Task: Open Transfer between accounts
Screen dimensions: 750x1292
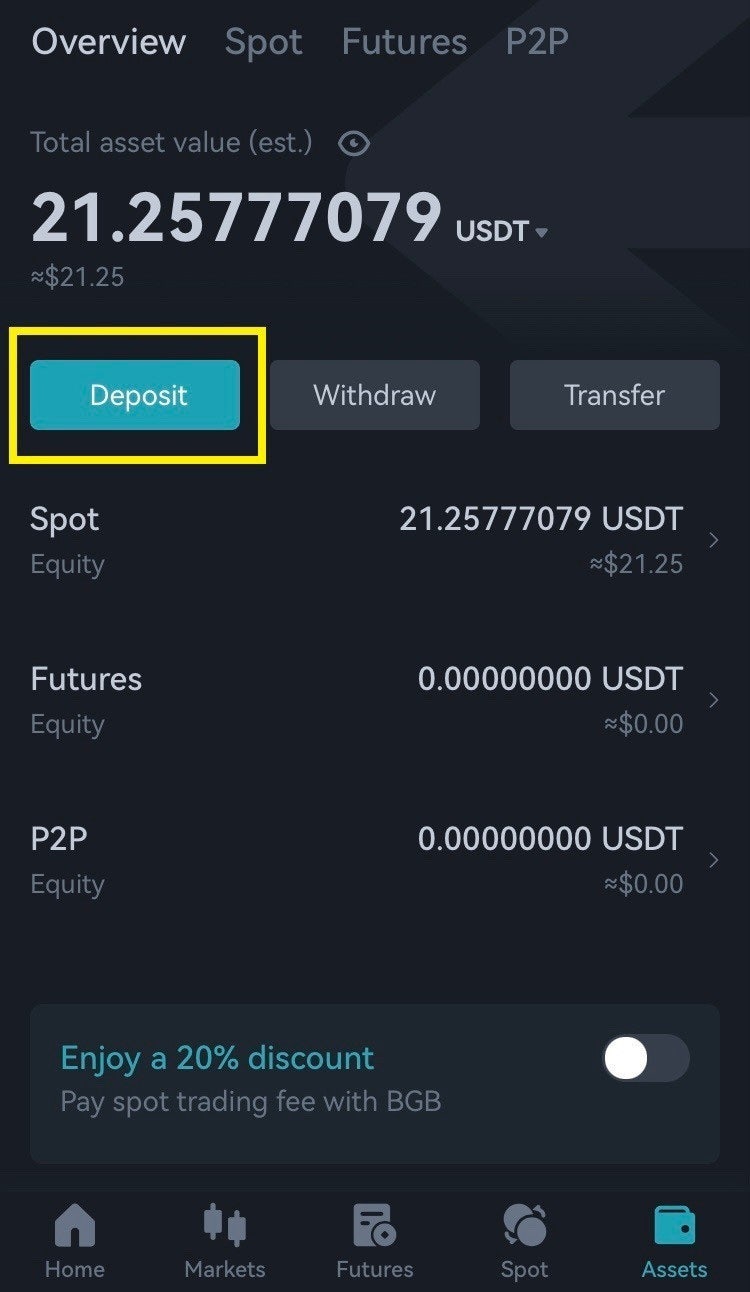Action: click(614, 395)
